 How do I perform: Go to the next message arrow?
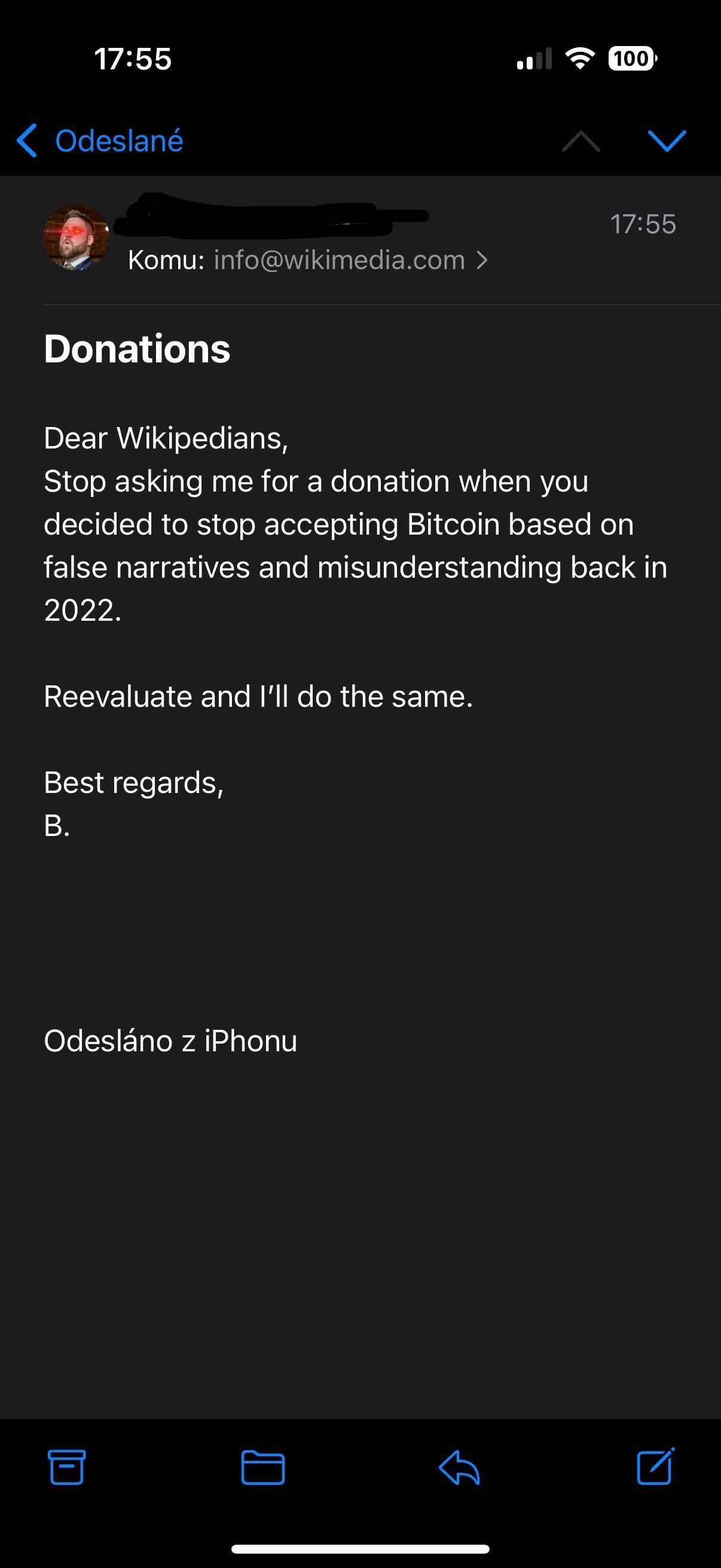(667, 141)
